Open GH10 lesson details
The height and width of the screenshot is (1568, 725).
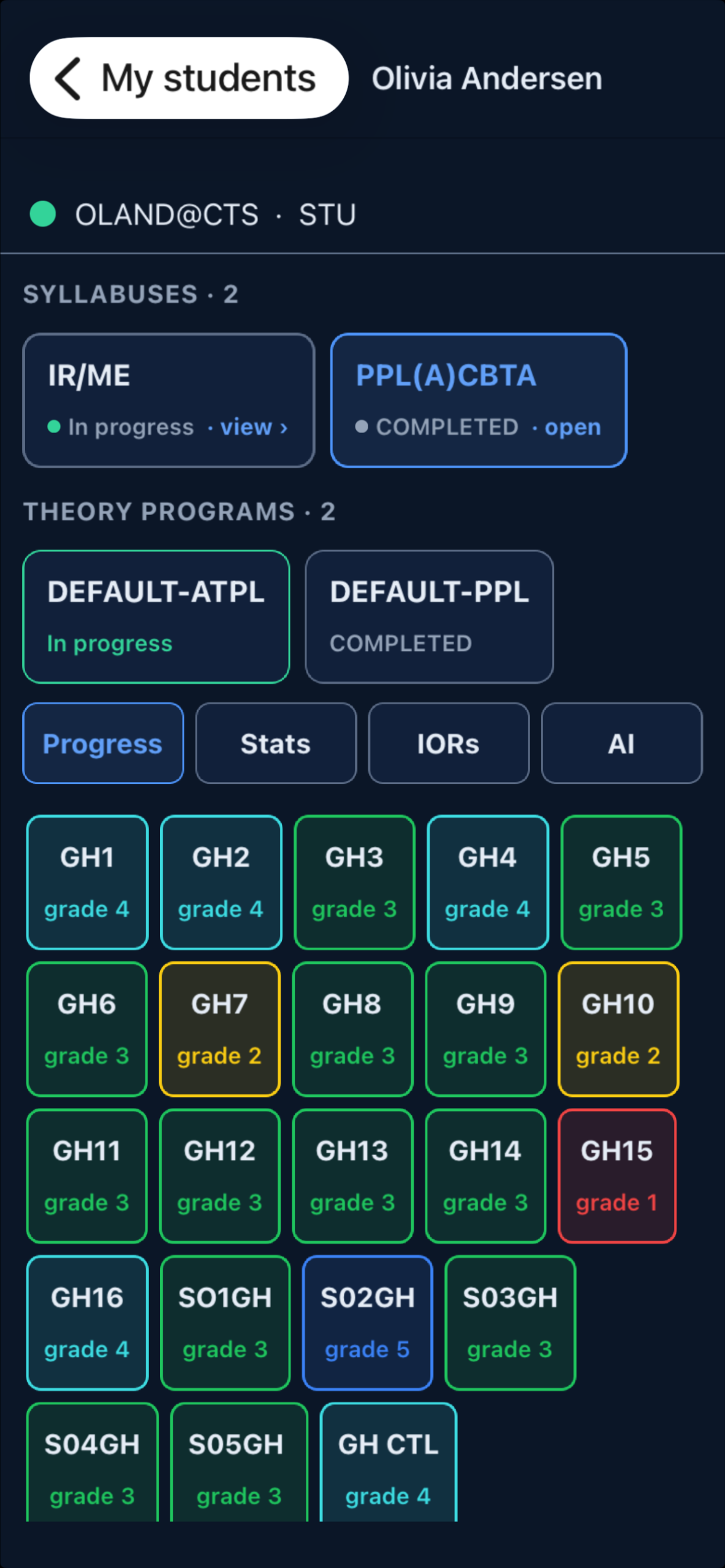click(618, 1029)
